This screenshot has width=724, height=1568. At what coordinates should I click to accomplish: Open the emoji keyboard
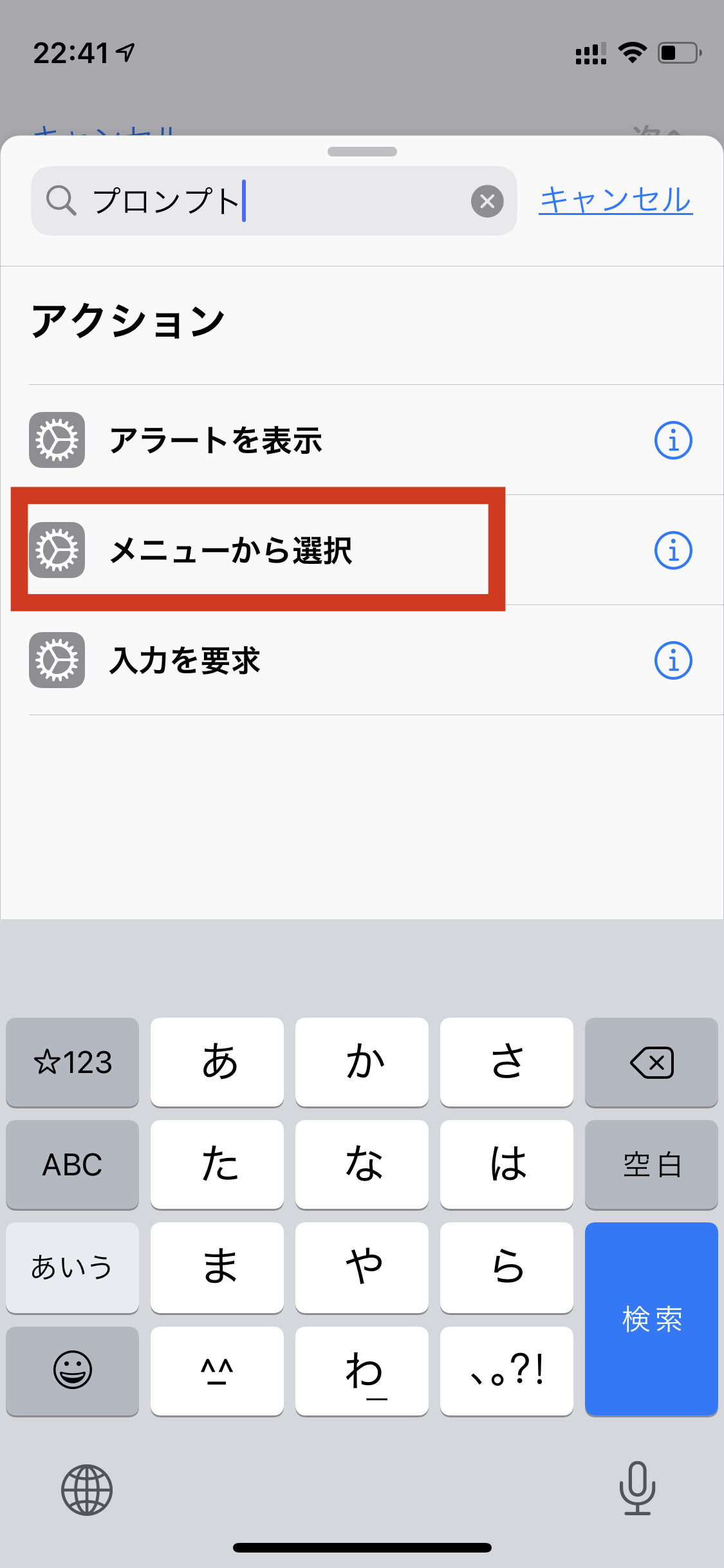pos(72,1371)
